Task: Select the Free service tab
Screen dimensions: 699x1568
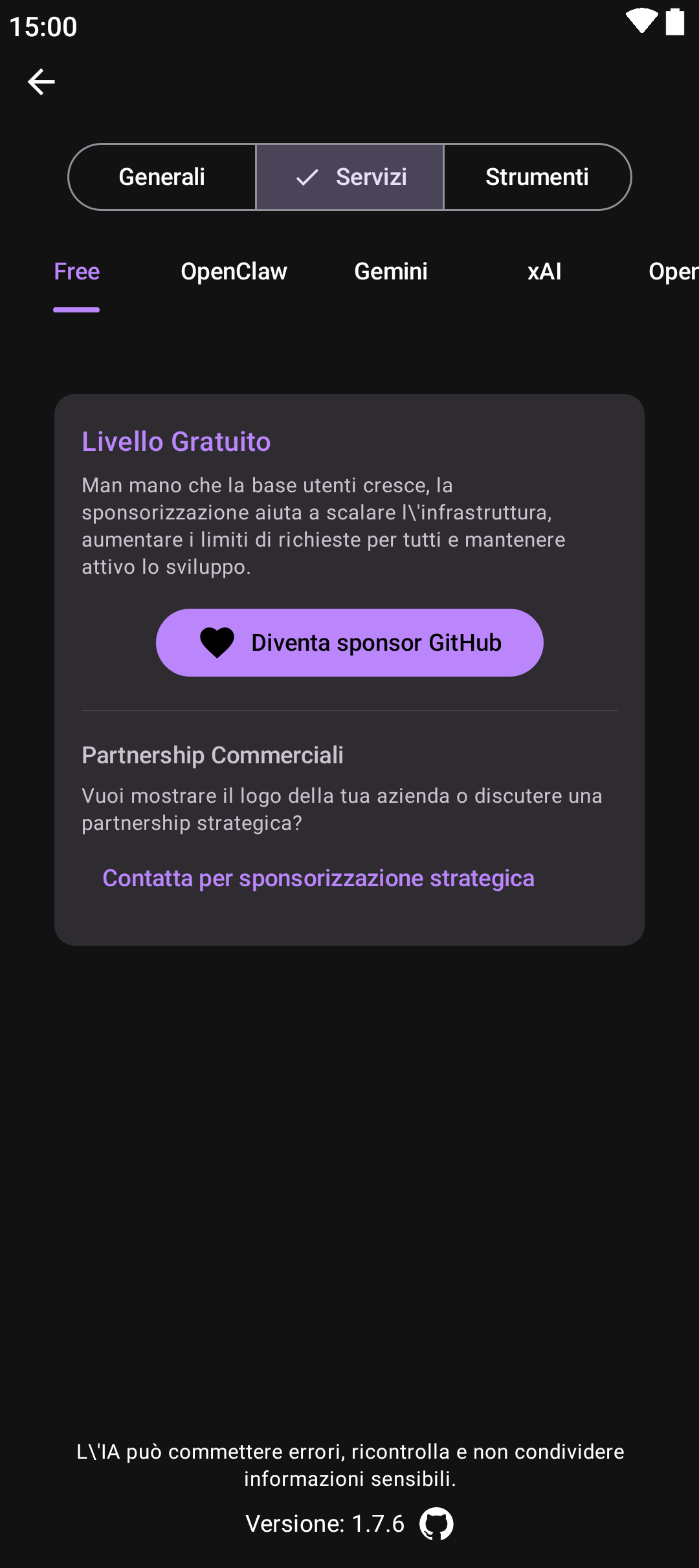Action: pyautogui.click(x=76, y=272)
